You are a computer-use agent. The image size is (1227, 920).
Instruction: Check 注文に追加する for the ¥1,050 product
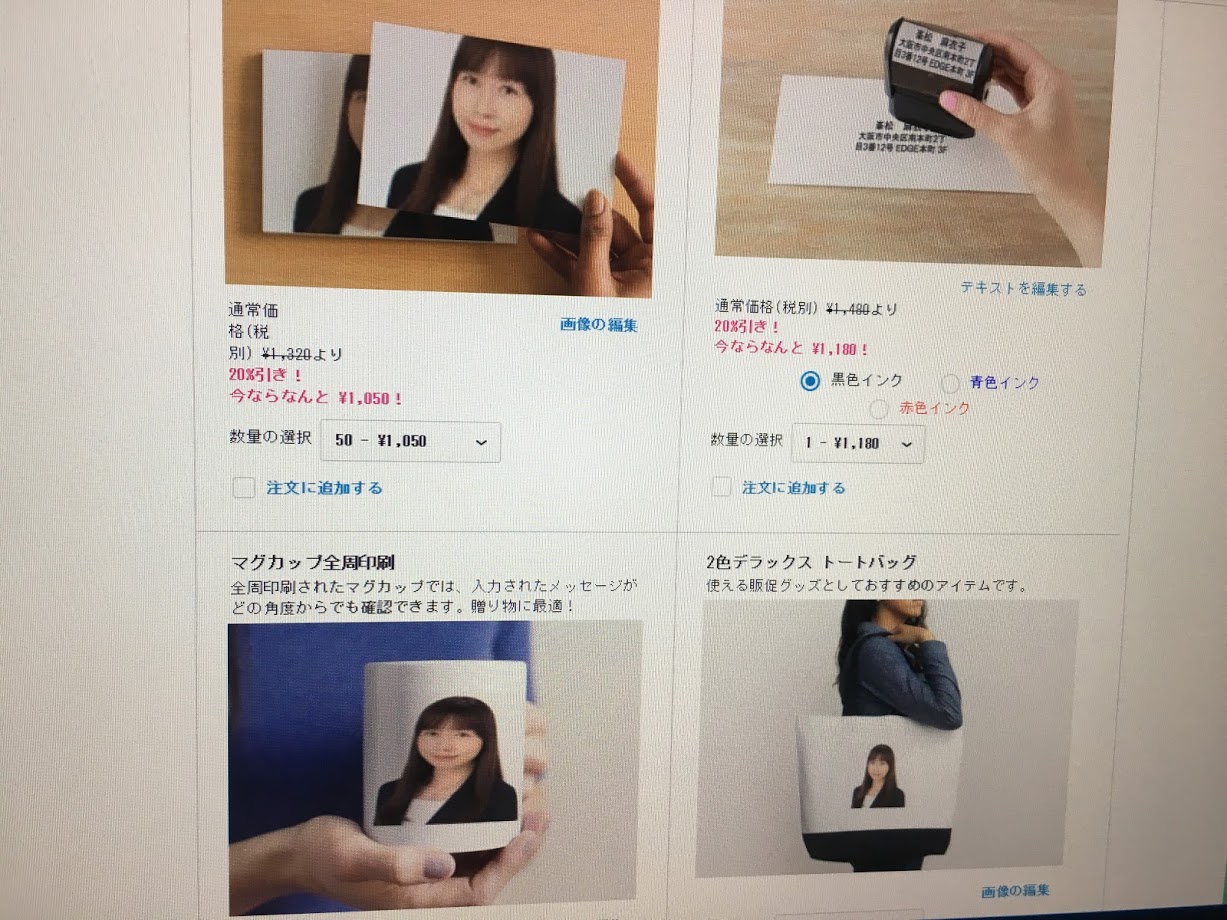(x=244, y=488)
